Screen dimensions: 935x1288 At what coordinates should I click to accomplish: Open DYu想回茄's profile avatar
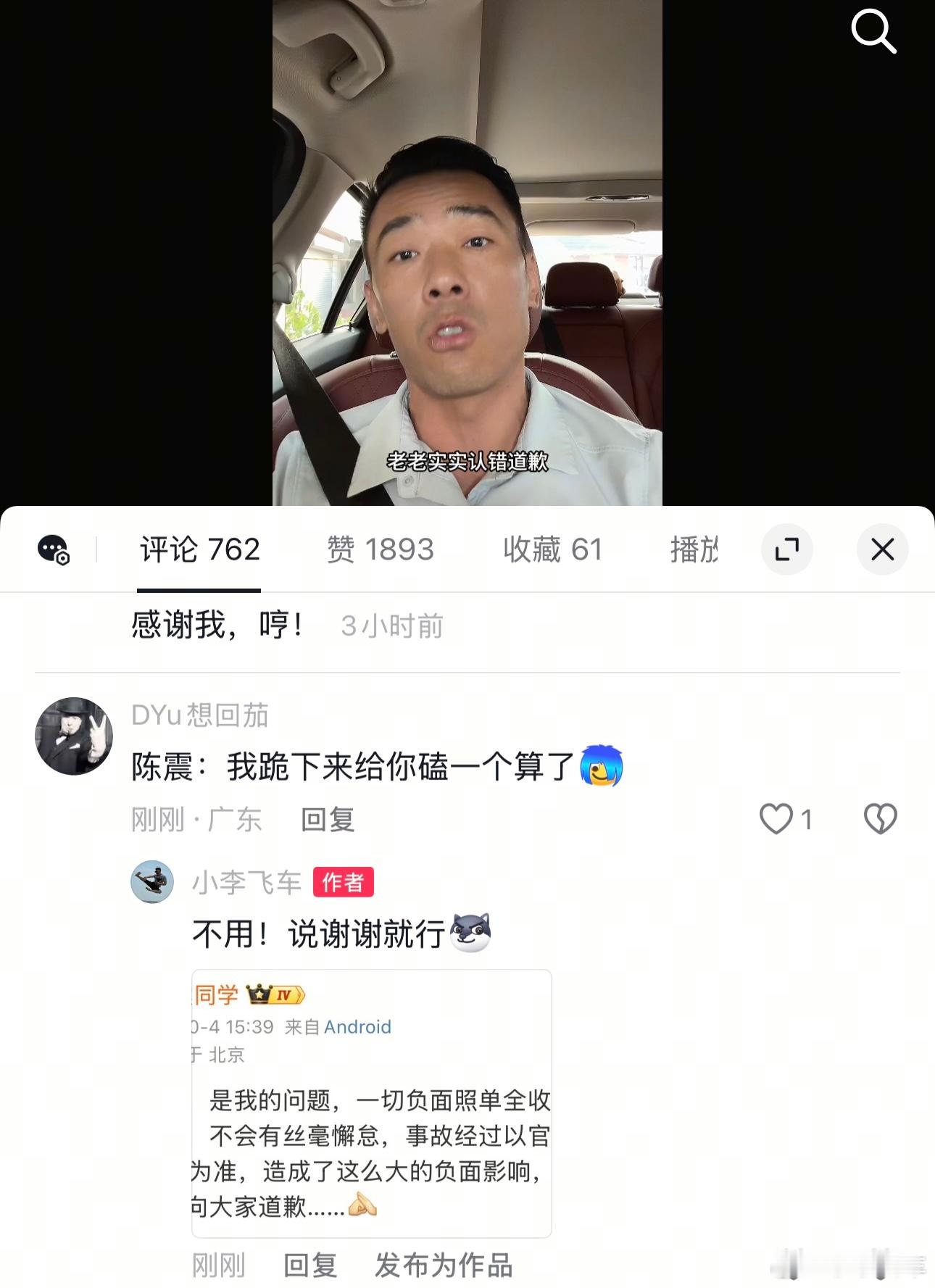tap(74, 736)
